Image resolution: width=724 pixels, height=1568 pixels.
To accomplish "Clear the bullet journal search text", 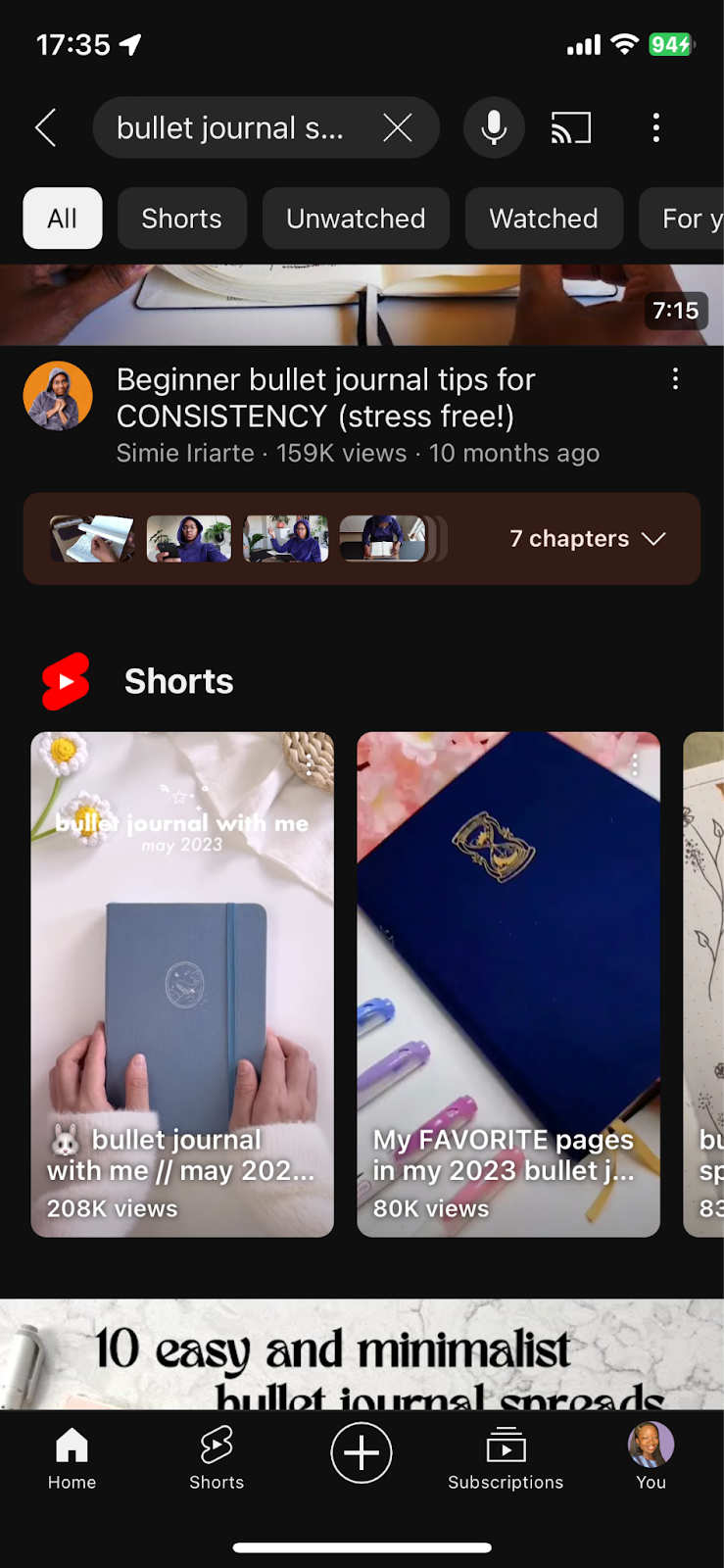I will pos(397,127).
